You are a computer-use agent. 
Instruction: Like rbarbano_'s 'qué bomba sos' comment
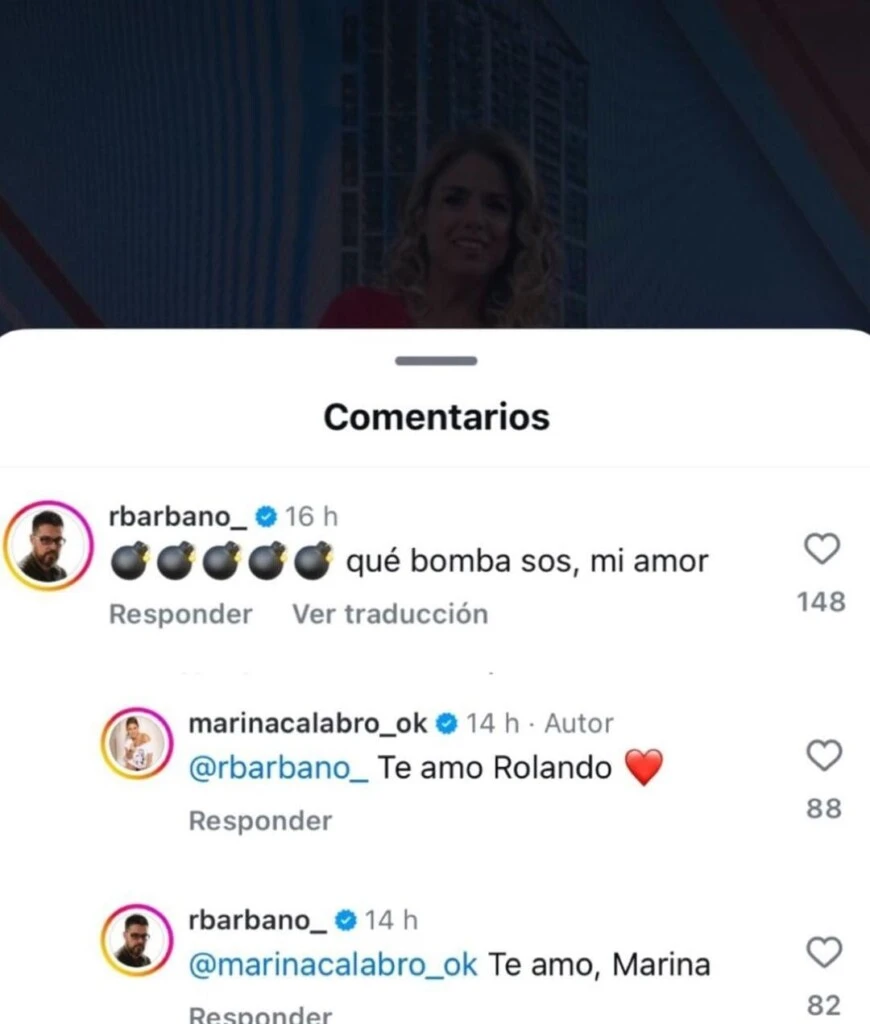click(x=822, y=549)
